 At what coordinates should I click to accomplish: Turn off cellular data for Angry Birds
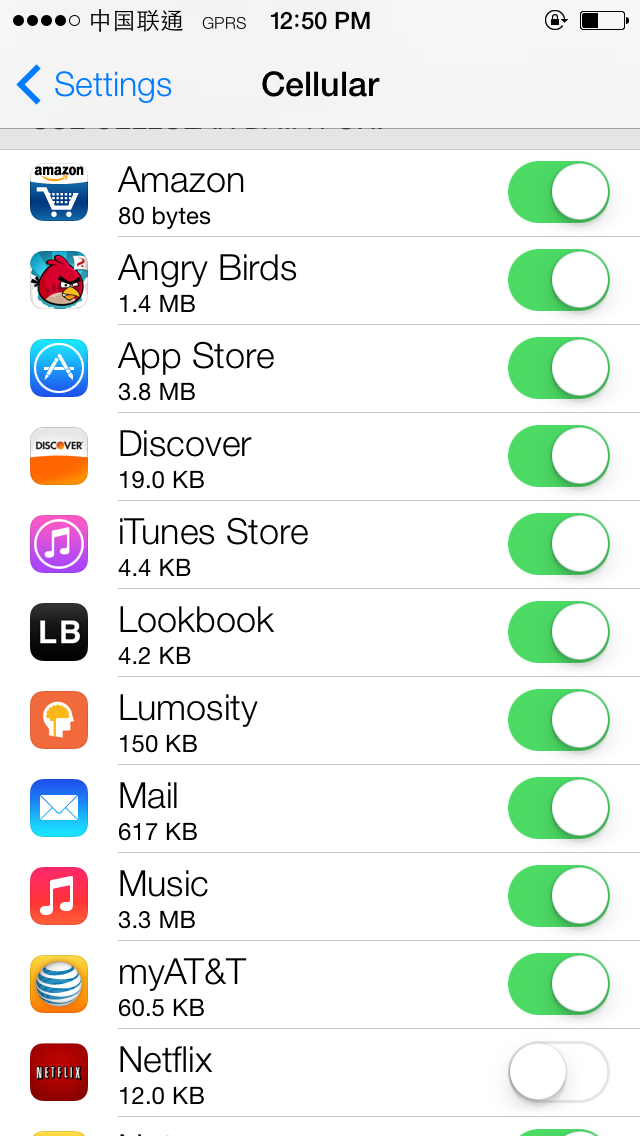558,280
